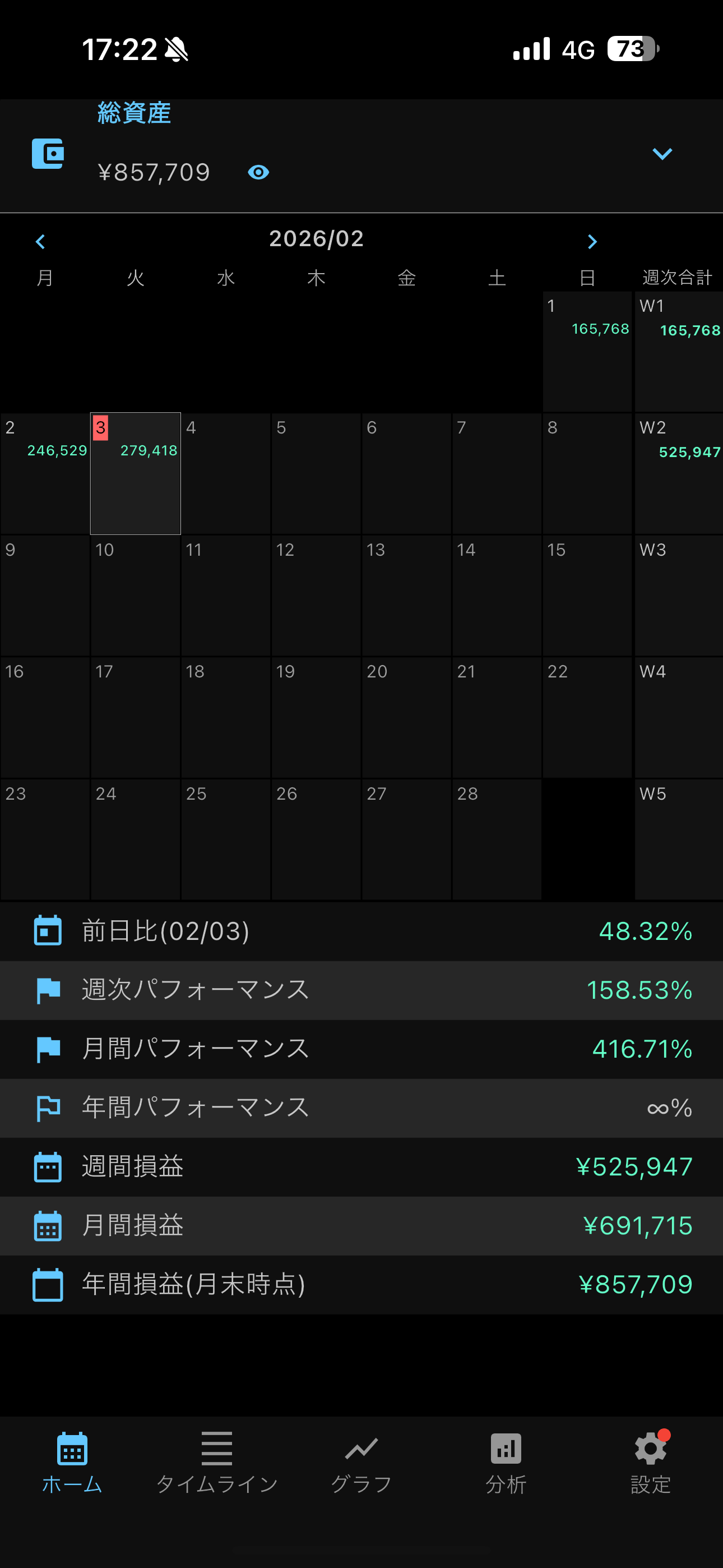Go to the previous month

coord(40,242)
